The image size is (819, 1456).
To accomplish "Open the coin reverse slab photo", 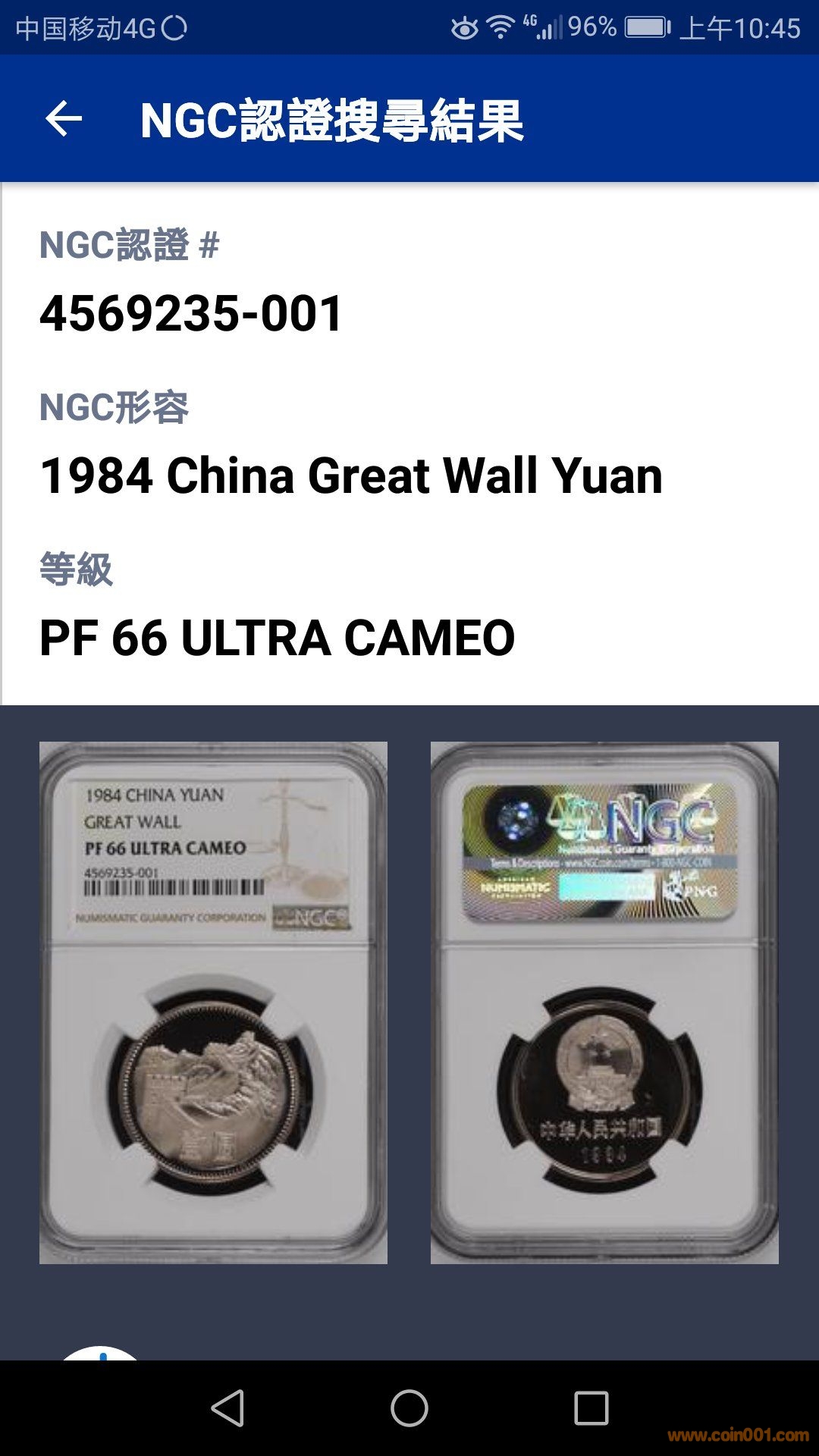I will [x=604, y=1002].
